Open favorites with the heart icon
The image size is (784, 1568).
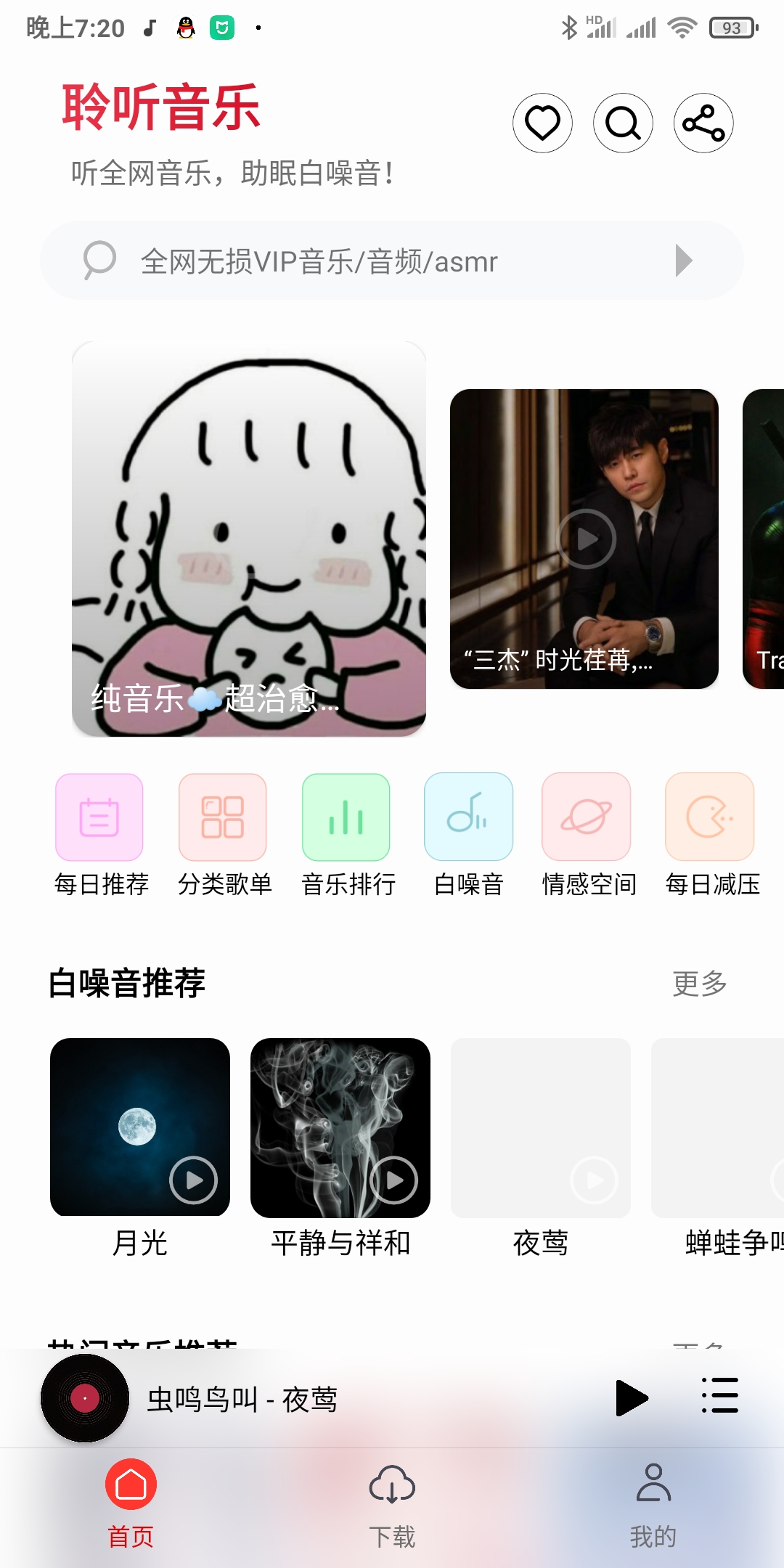pyautogui.click(x=542, y=123)
